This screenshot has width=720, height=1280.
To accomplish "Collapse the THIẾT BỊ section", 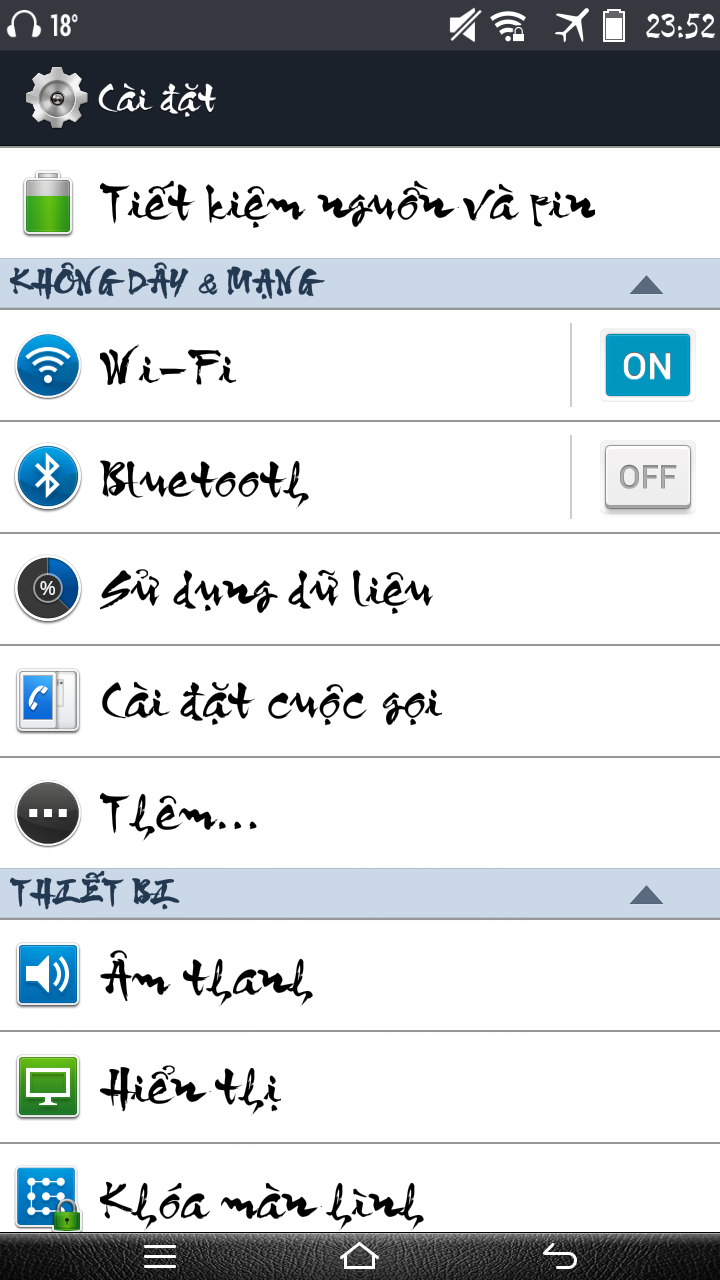I will coord(647,893).
